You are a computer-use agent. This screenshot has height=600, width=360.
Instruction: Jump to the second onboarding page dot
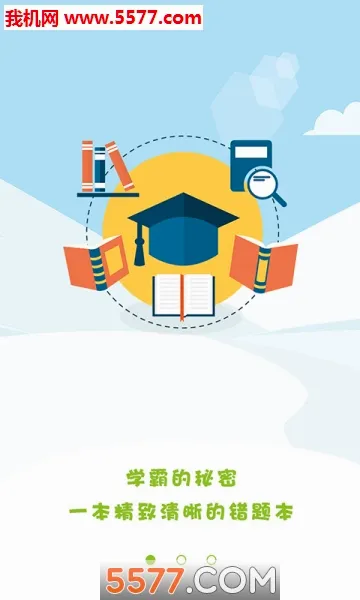coord(181,560)
